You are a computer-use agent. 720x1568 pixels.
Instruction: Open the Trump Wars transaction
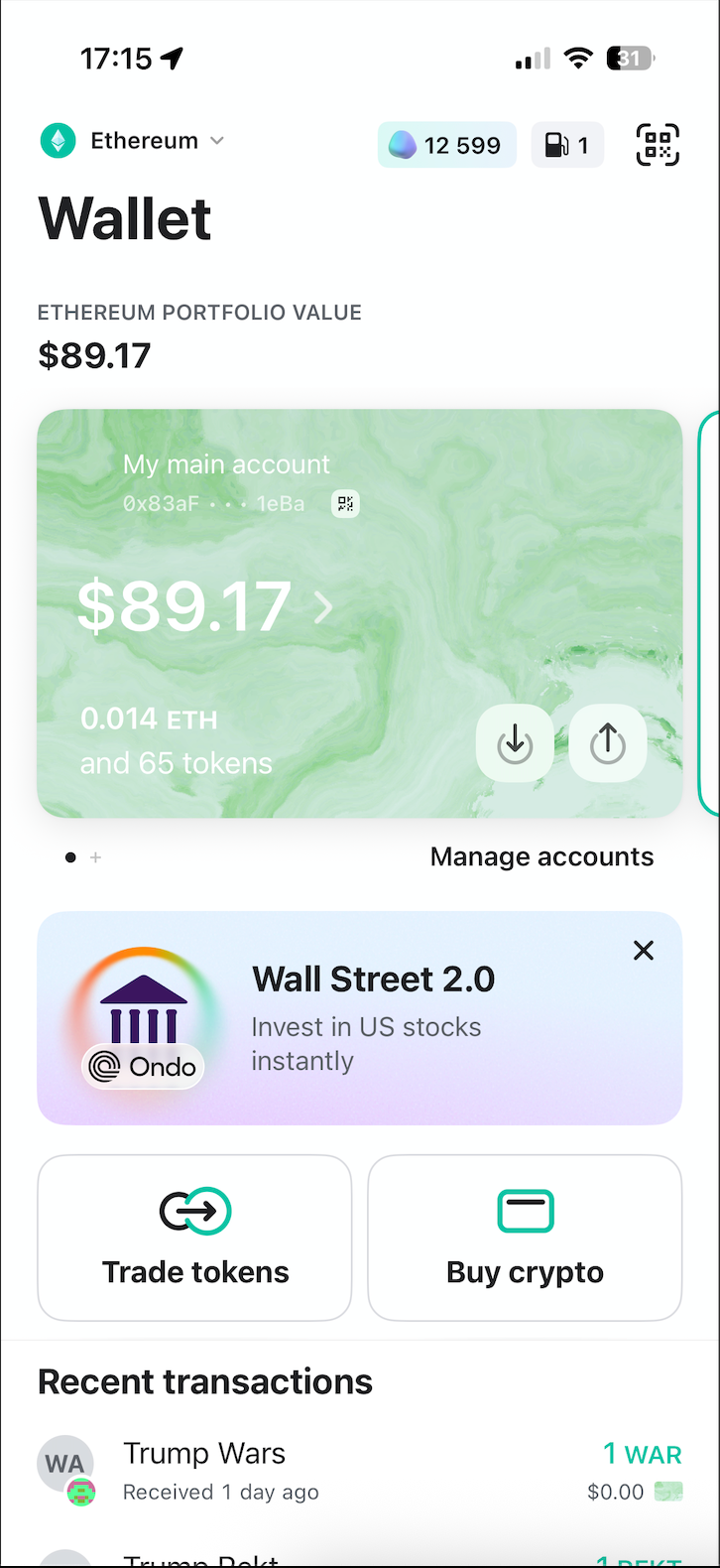(x=359, y=1472)
